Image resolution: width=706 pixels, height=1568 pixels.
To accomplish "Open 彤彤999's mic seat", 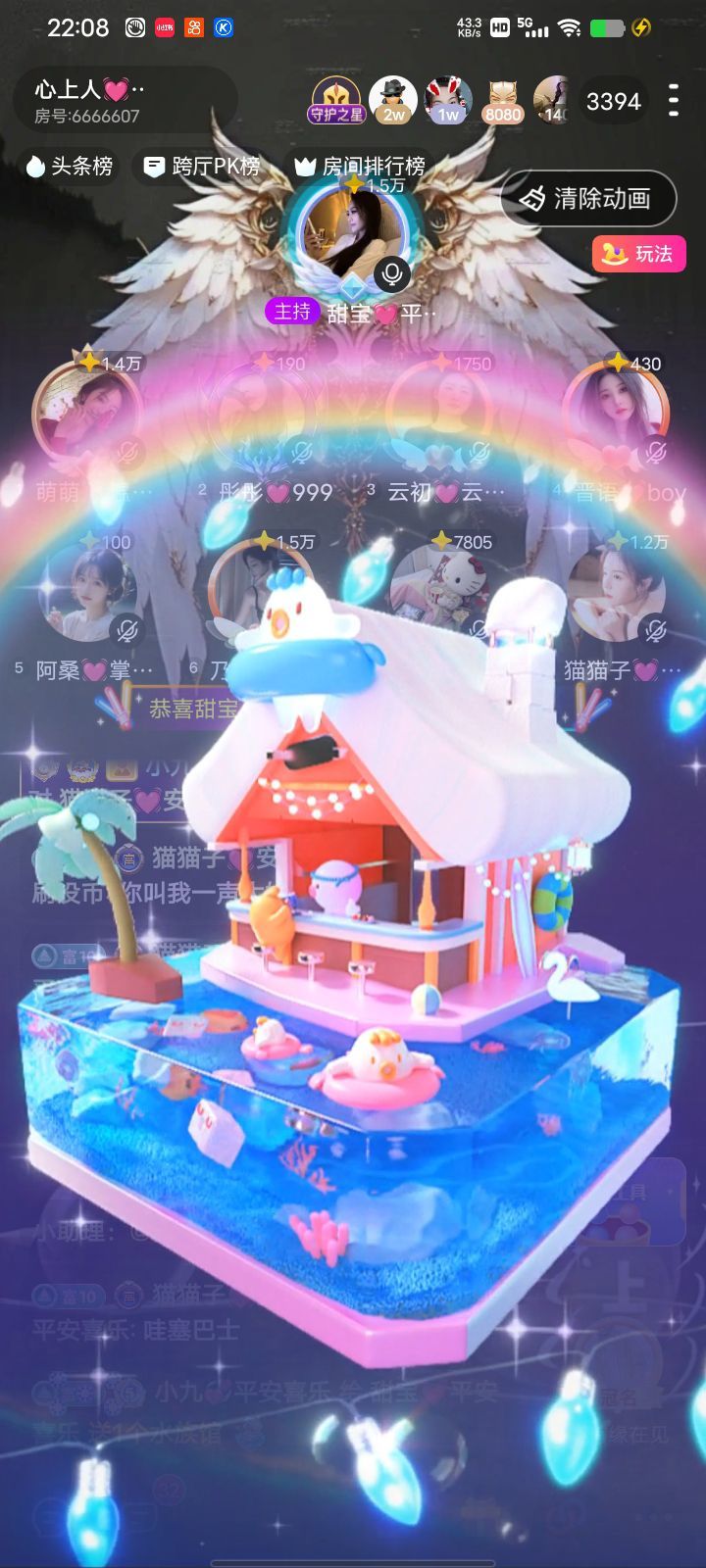I will [263, 414].
